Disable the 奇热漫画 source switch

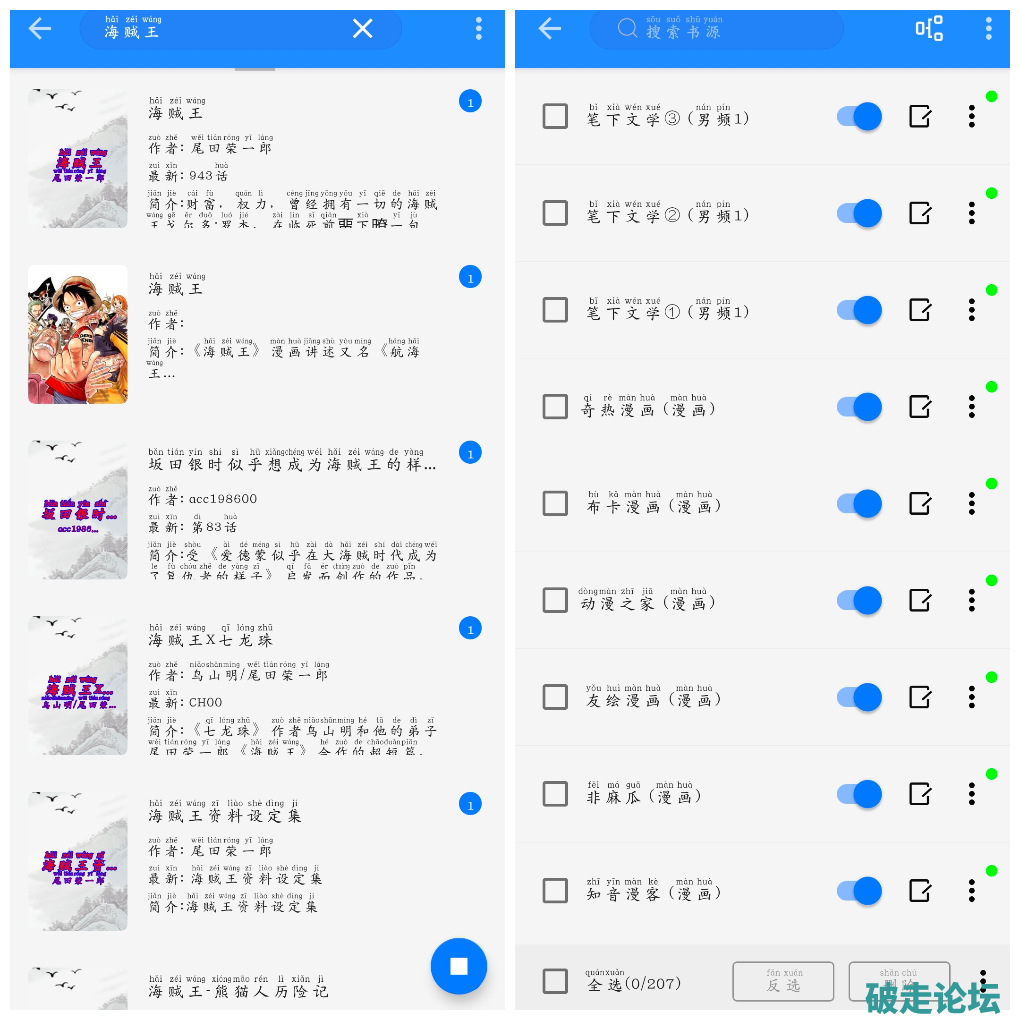(860, 407)
